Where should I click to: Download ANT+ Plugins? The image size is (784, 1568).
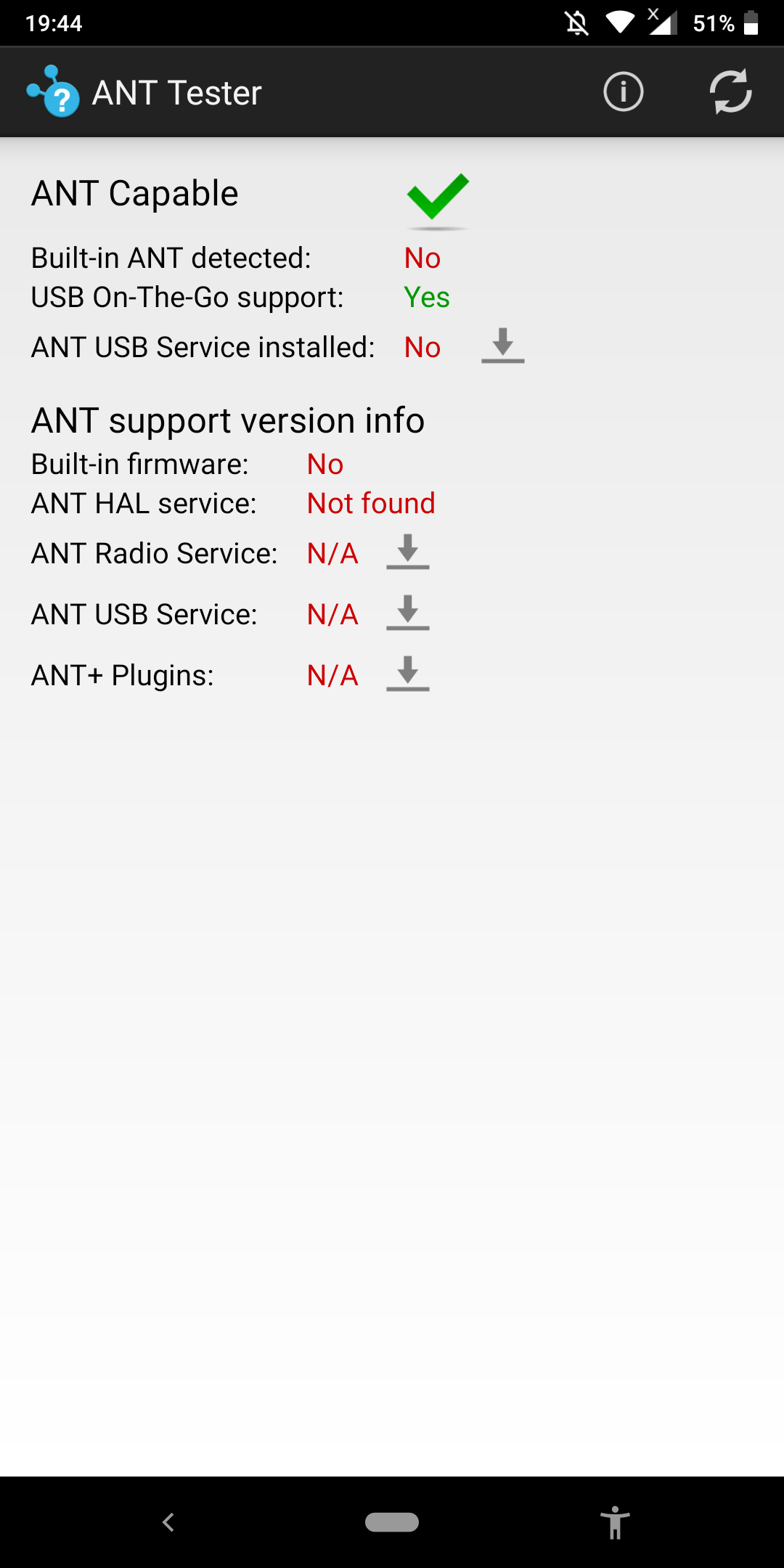[408, 674]
